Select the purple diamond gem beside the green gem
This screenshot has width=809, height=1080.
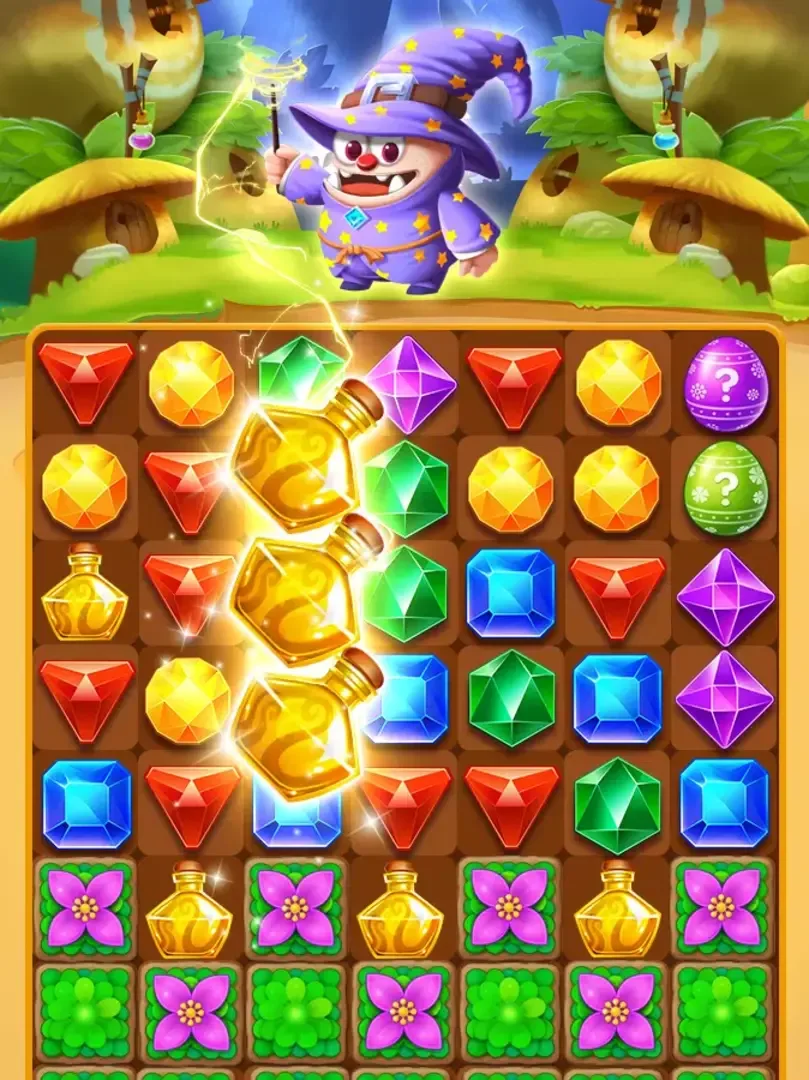[x=411, y=384]
